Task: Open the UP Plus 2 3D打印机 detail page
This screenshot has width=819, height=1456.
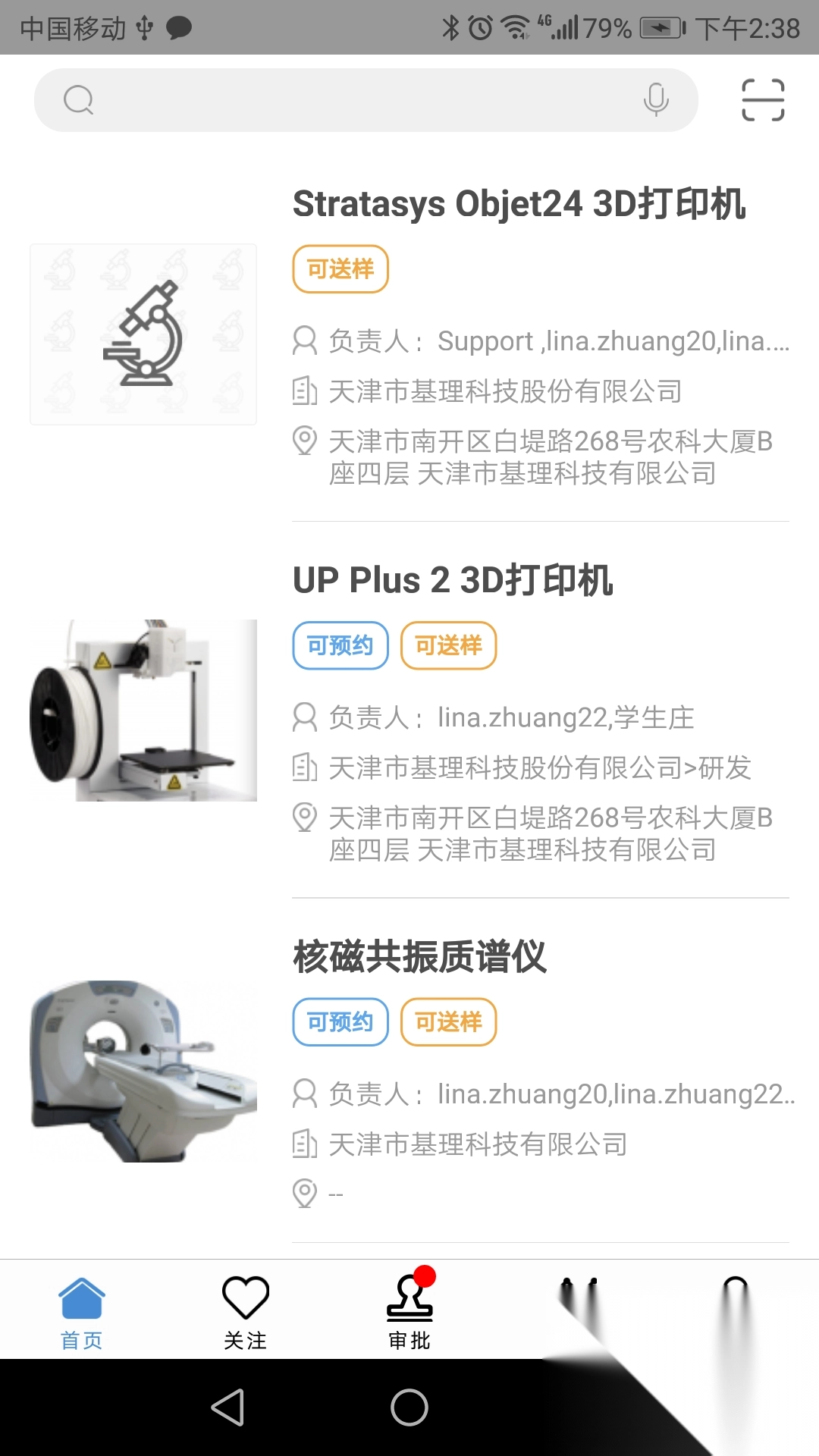Action: pyautogui.click(x=453, y=579)
